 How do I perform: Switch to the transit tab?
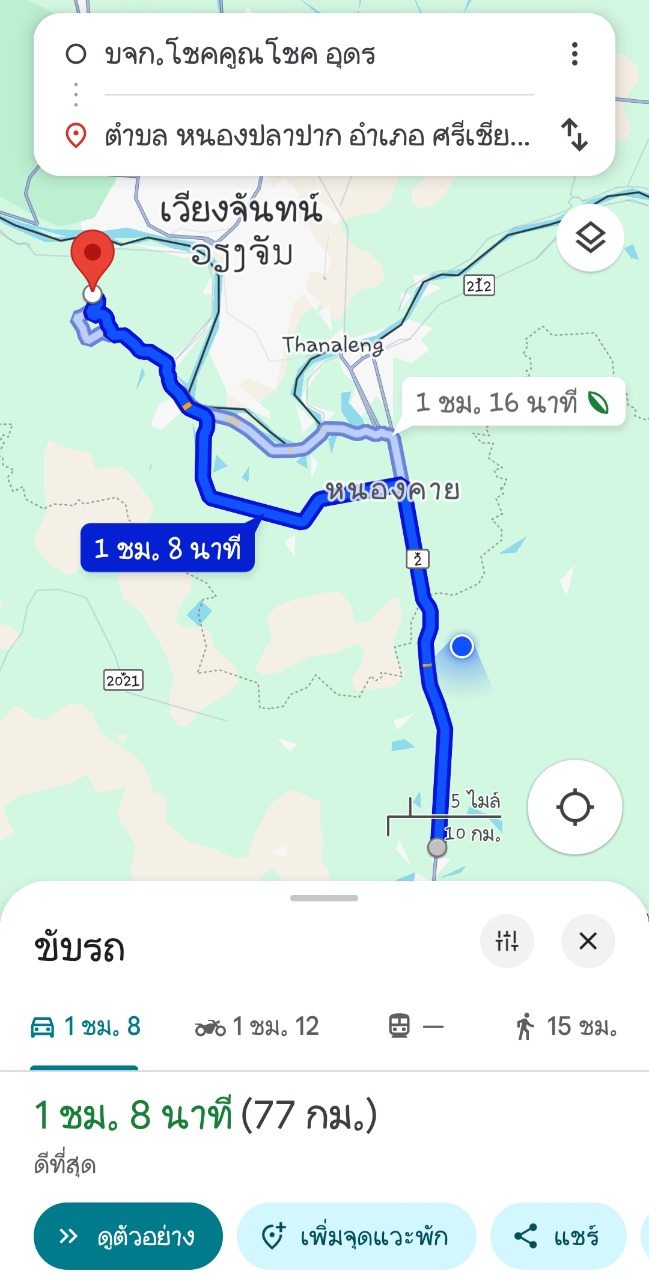[415, 1027]
